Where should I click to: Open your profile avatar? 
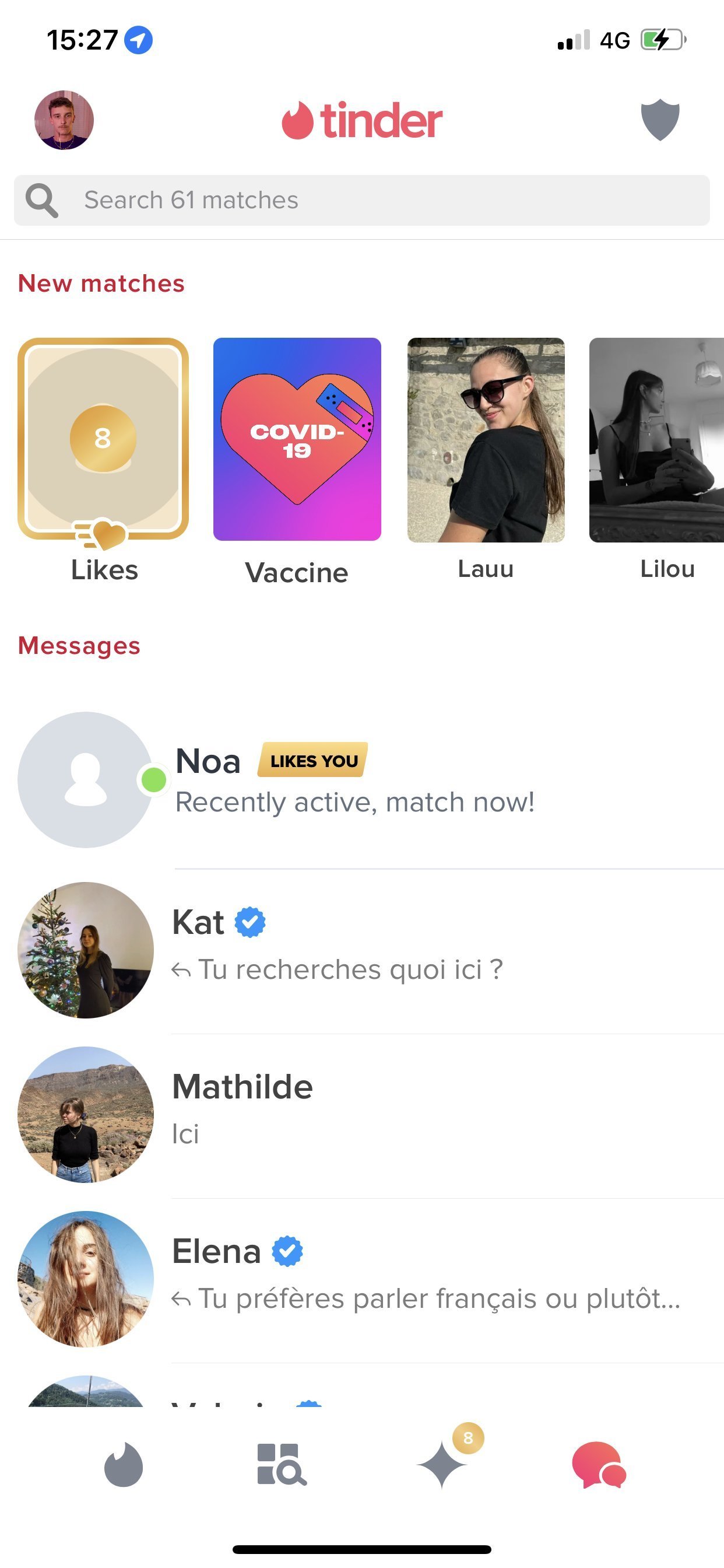(x=64, y=120)
